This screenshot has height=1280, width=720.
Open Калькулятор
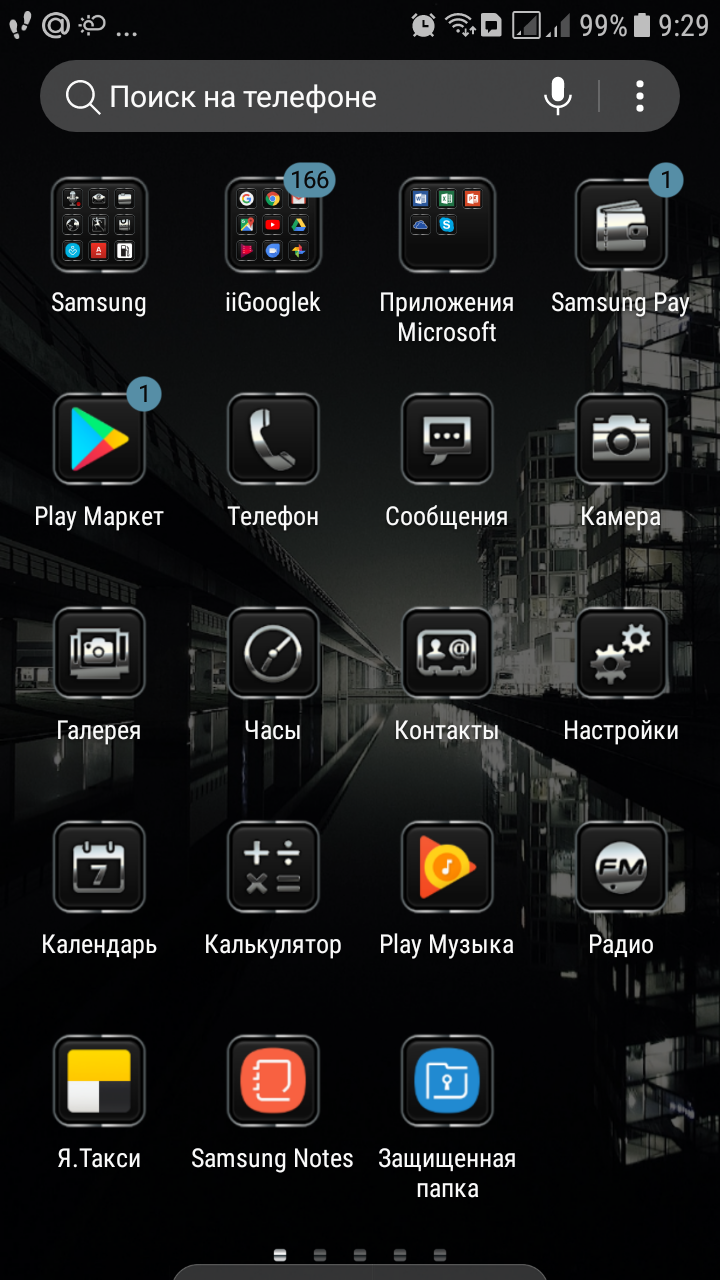tap(273, 868)
